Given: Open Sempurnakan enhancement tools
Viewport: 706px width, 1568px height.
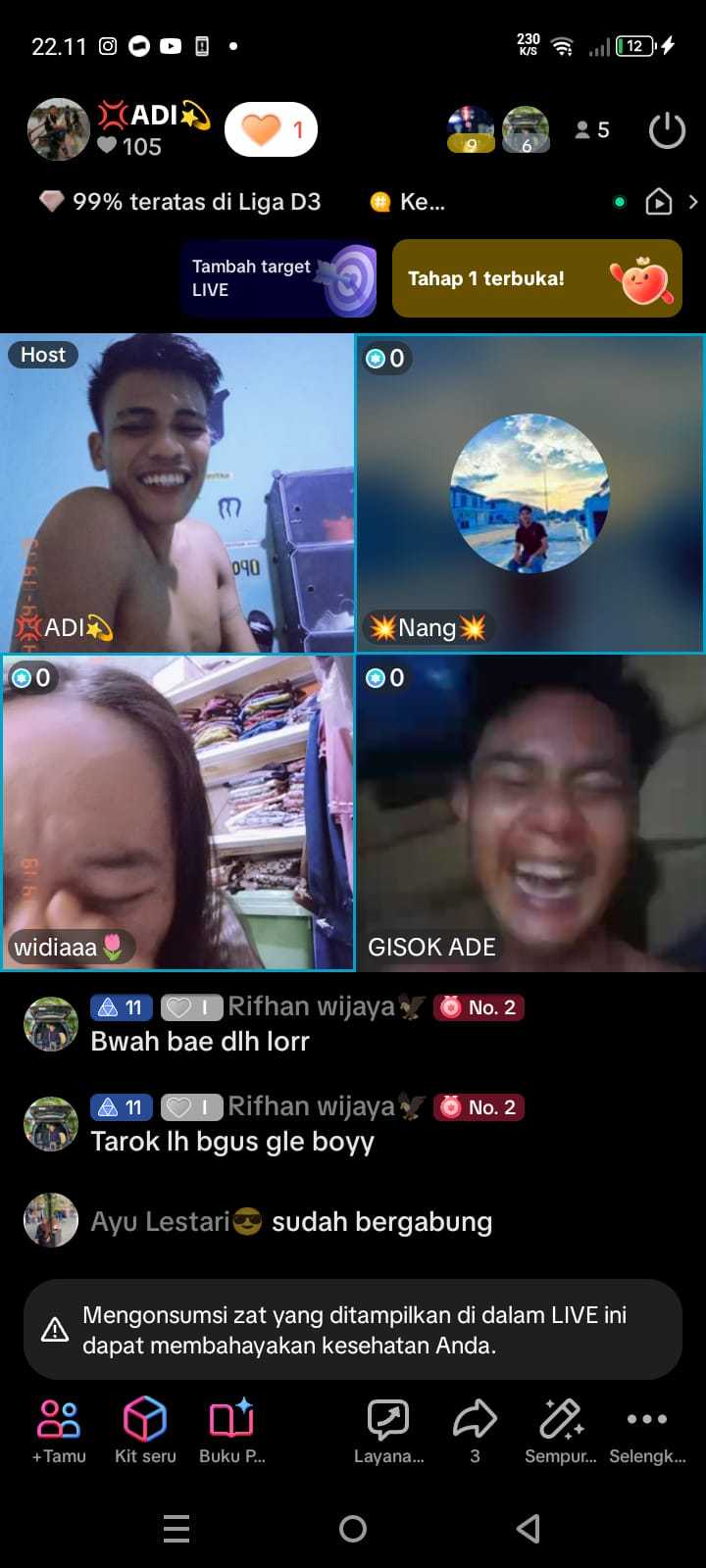Looking at the screenshot, I should (561, 1430).
